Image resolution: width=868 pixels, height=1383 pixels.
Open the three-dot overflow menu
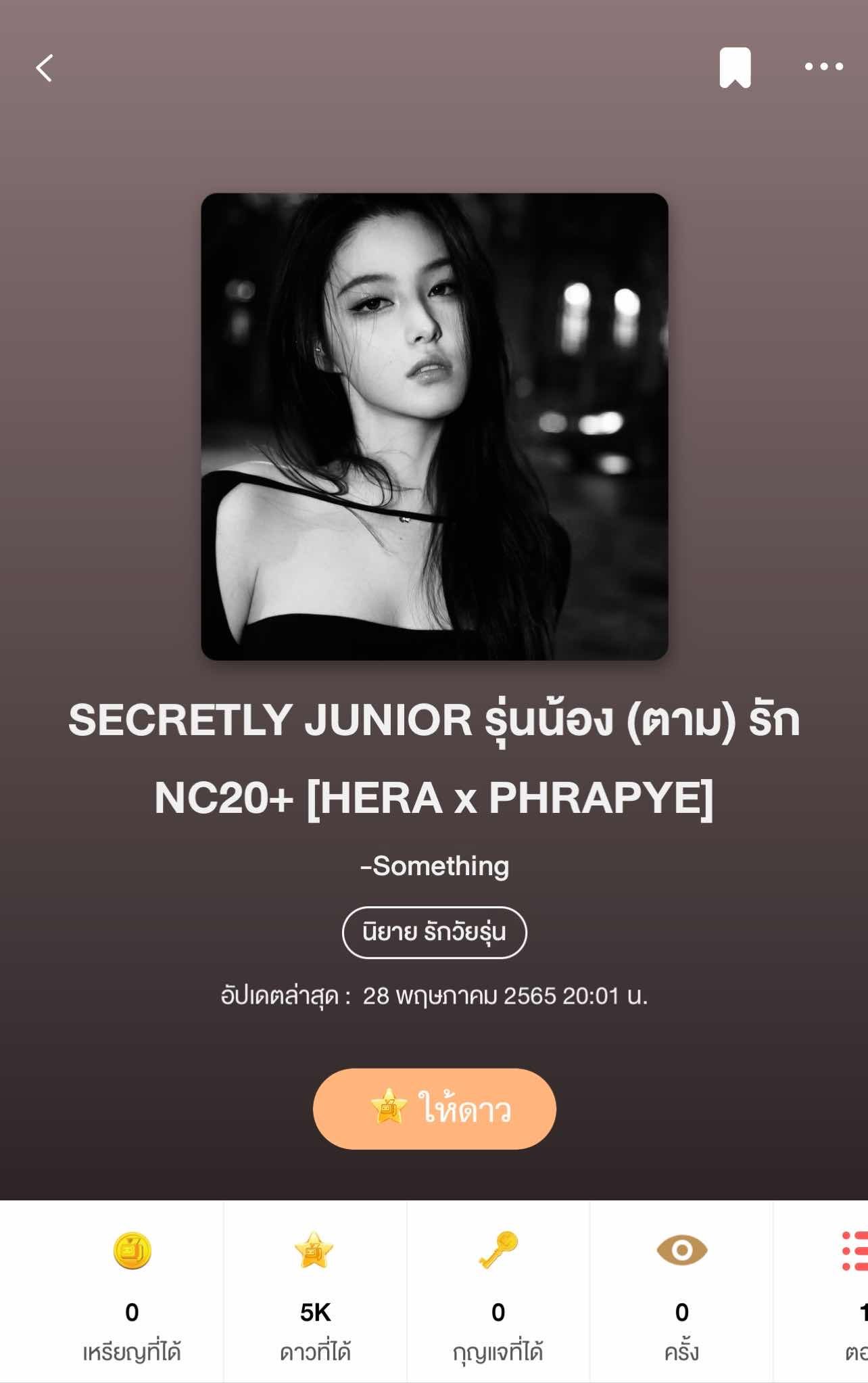tap(823, 67)
